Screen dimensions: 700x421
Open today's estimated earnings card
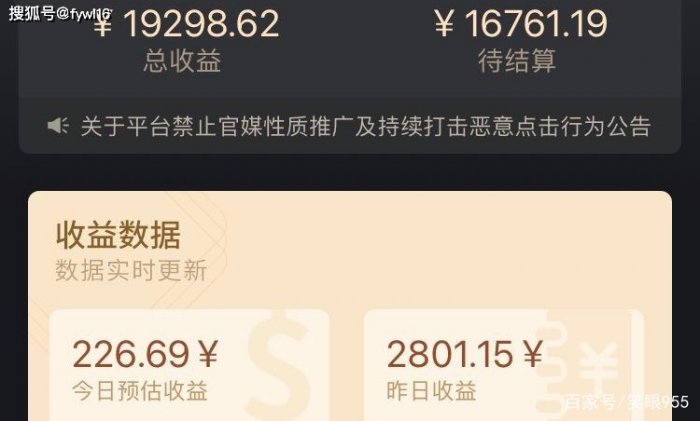point(189,366)
